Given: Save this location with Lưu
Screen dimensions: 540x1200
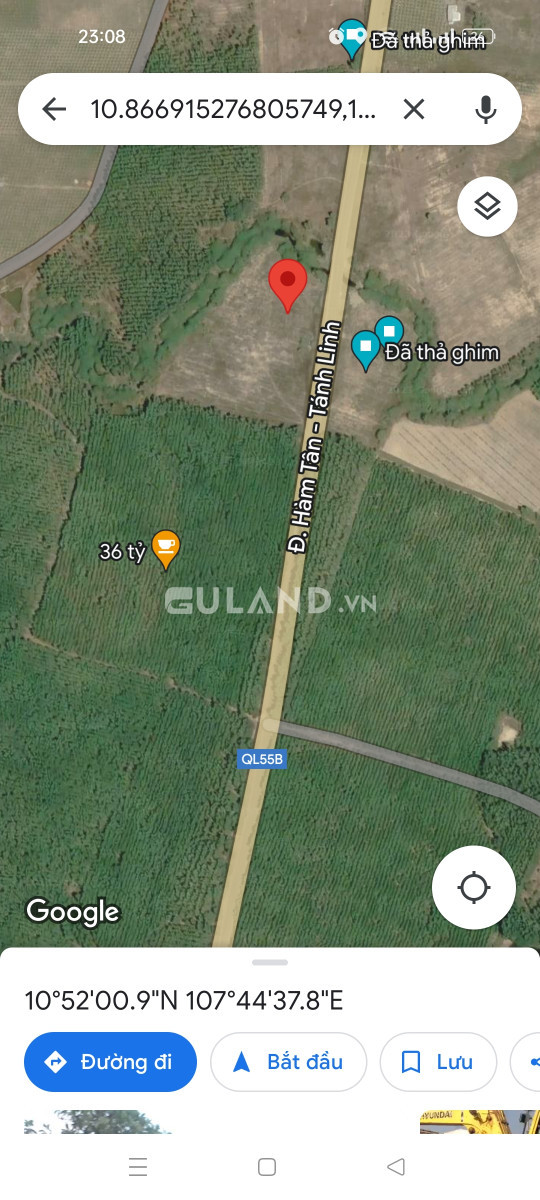Looking at the screenshot, I should point(438,1062).
